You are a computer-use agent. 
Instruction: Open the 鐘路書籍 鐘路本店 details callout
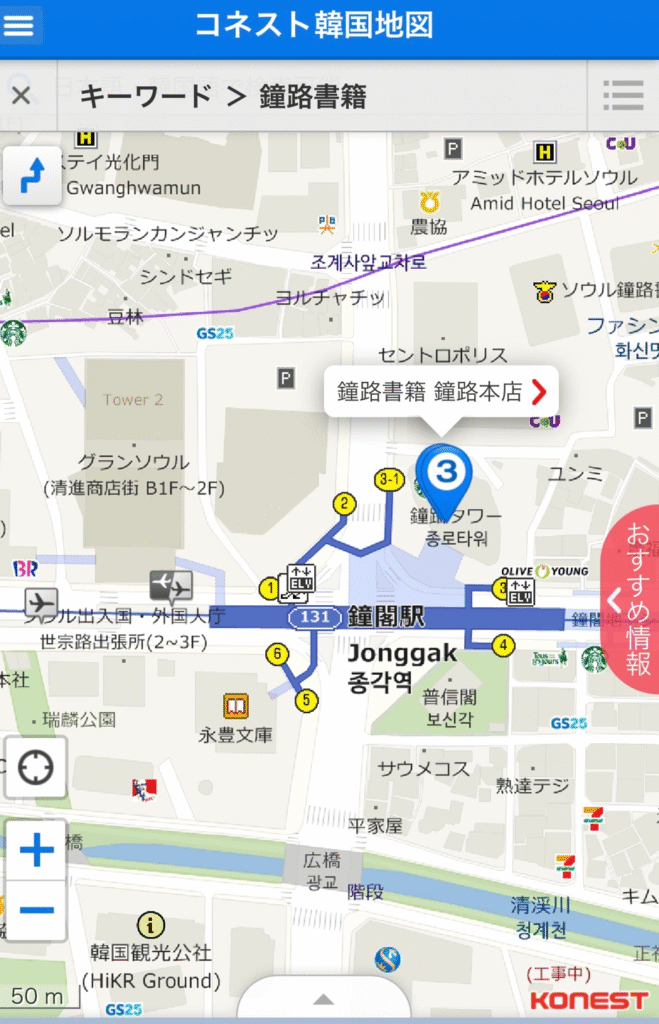coord(441,392)
